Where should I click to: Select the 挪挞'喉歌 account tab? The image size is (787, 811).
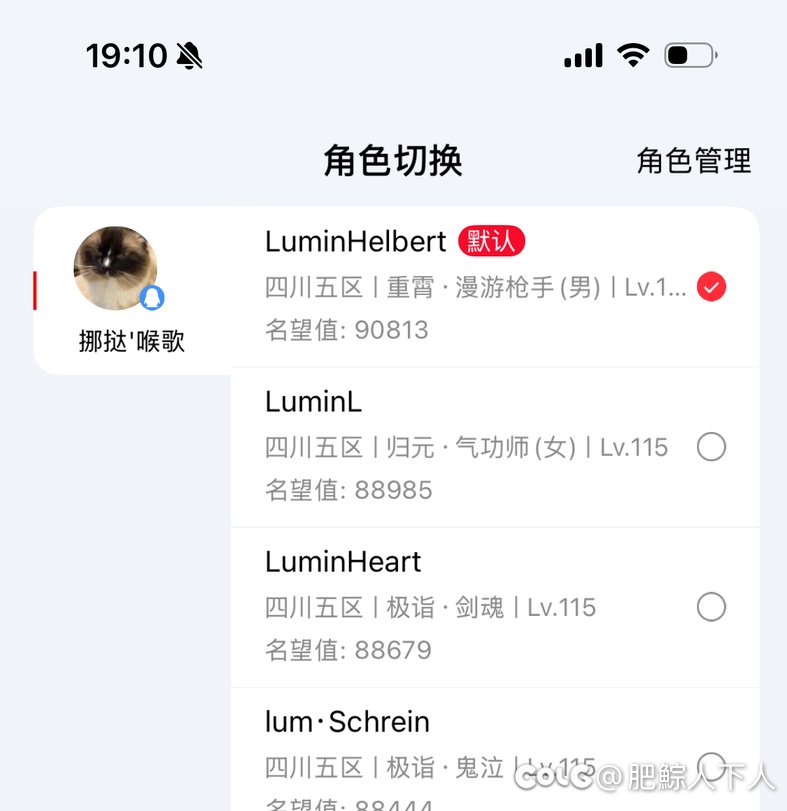click(131, 290)
